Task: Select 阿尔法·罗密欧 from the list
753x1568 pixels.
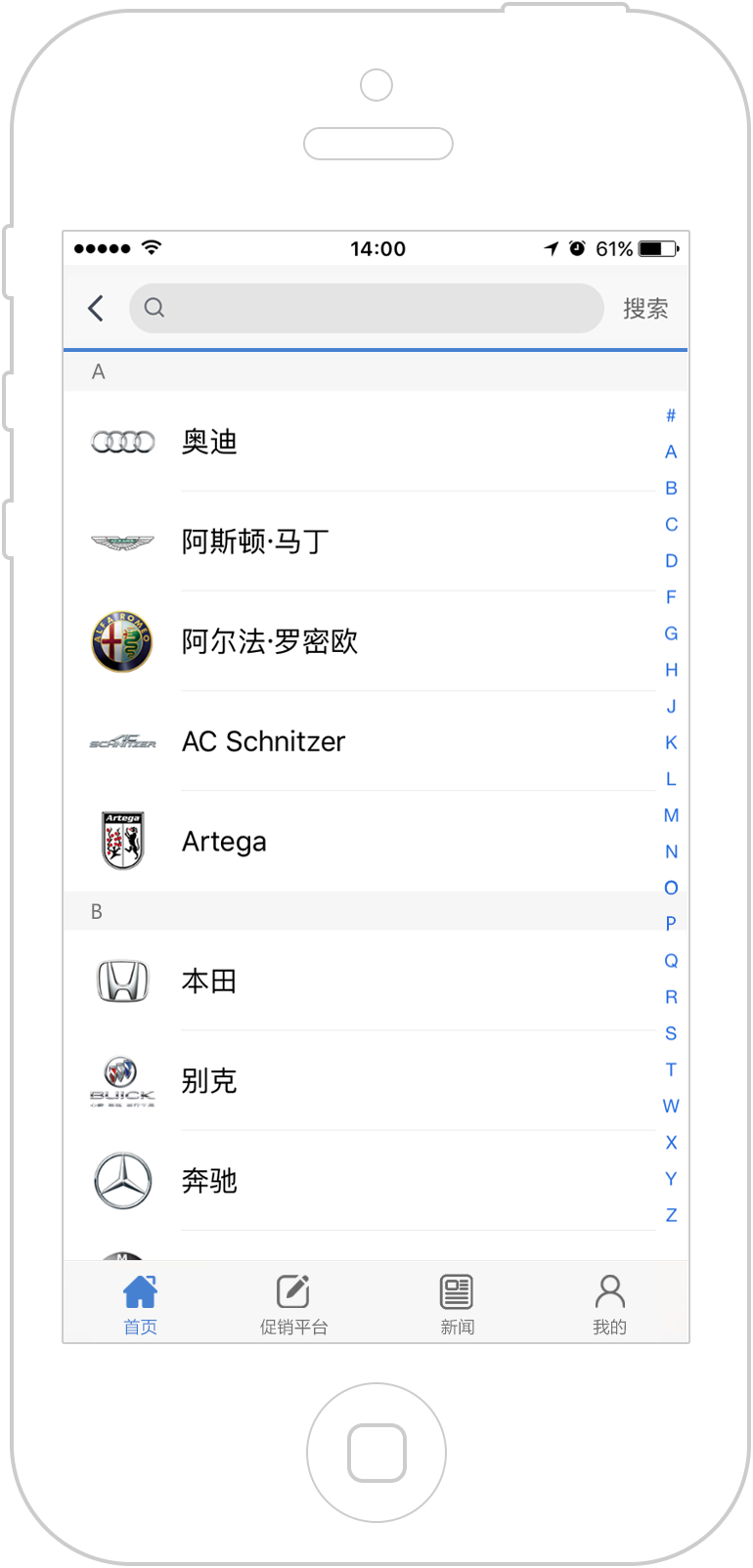Action: 360,641
